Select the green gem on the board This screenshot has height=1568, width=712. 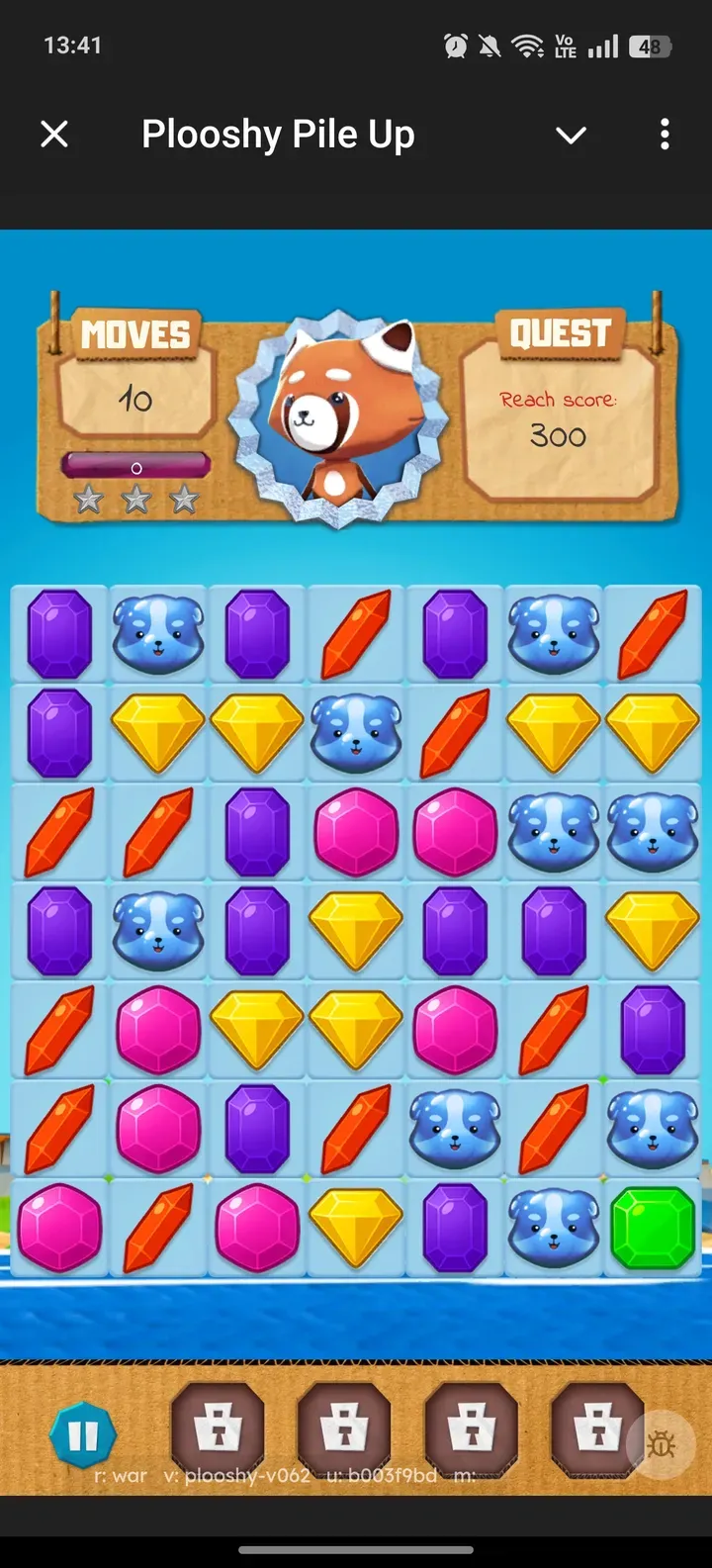click(x=653, y=1228)
